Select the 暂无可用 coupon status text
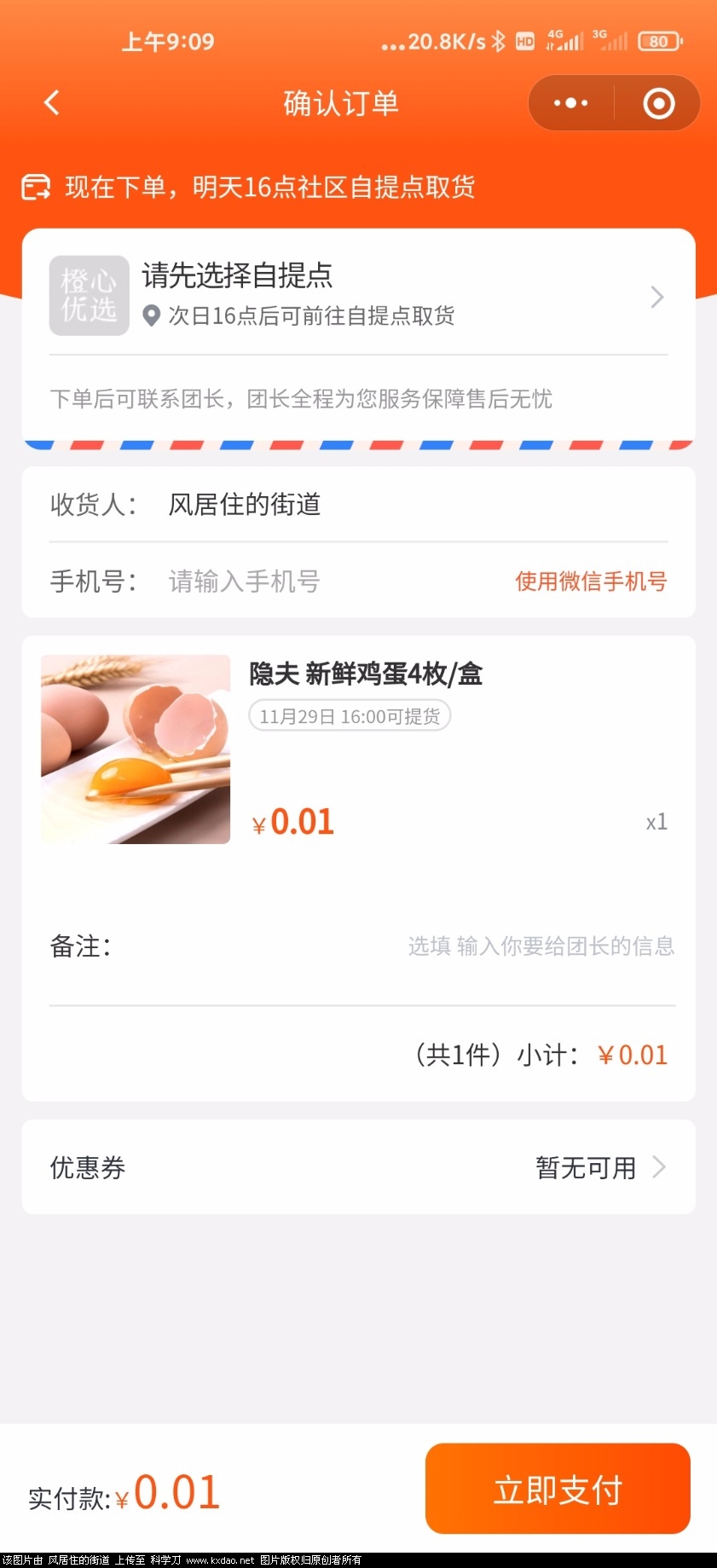The height and width of the screenshot is (1568, 717). [x=586, y=1166]
